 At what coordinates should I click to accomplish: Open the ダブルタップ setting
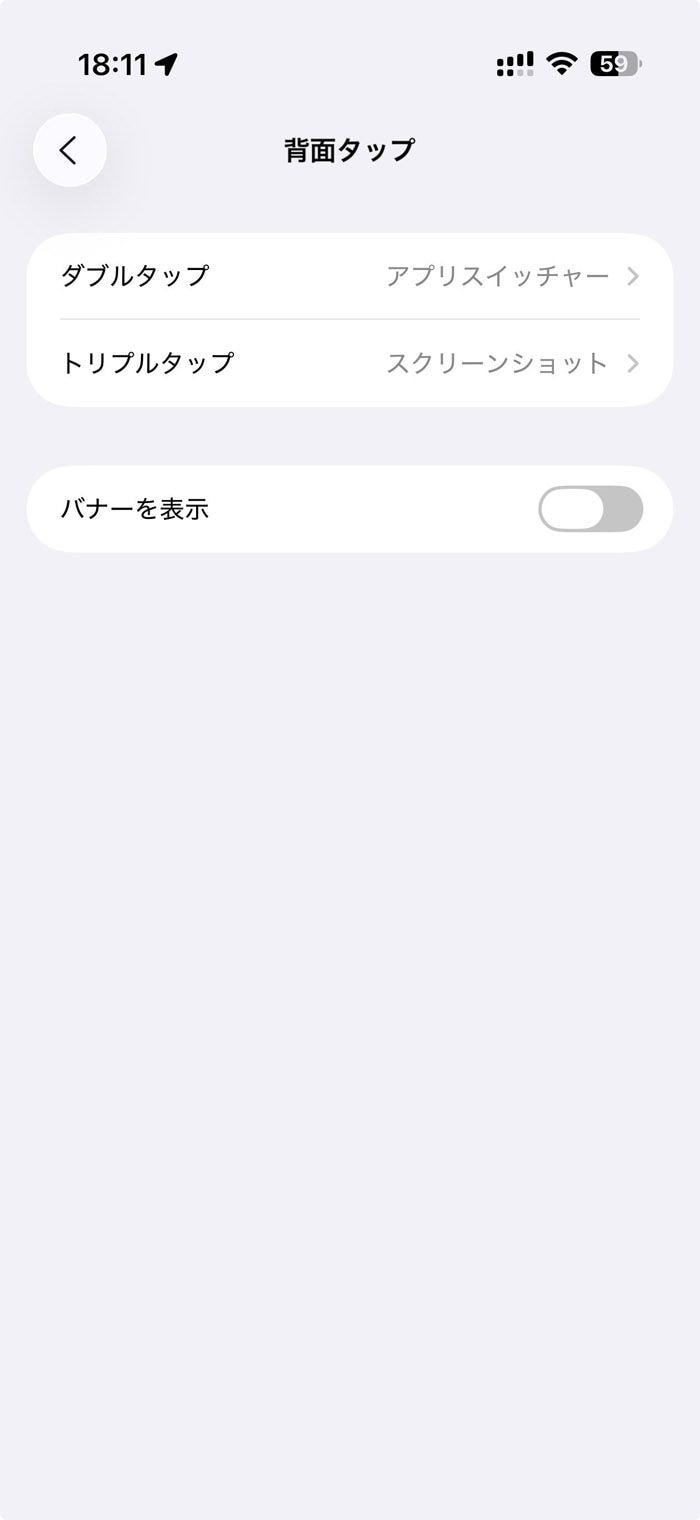tap(349, 276)
